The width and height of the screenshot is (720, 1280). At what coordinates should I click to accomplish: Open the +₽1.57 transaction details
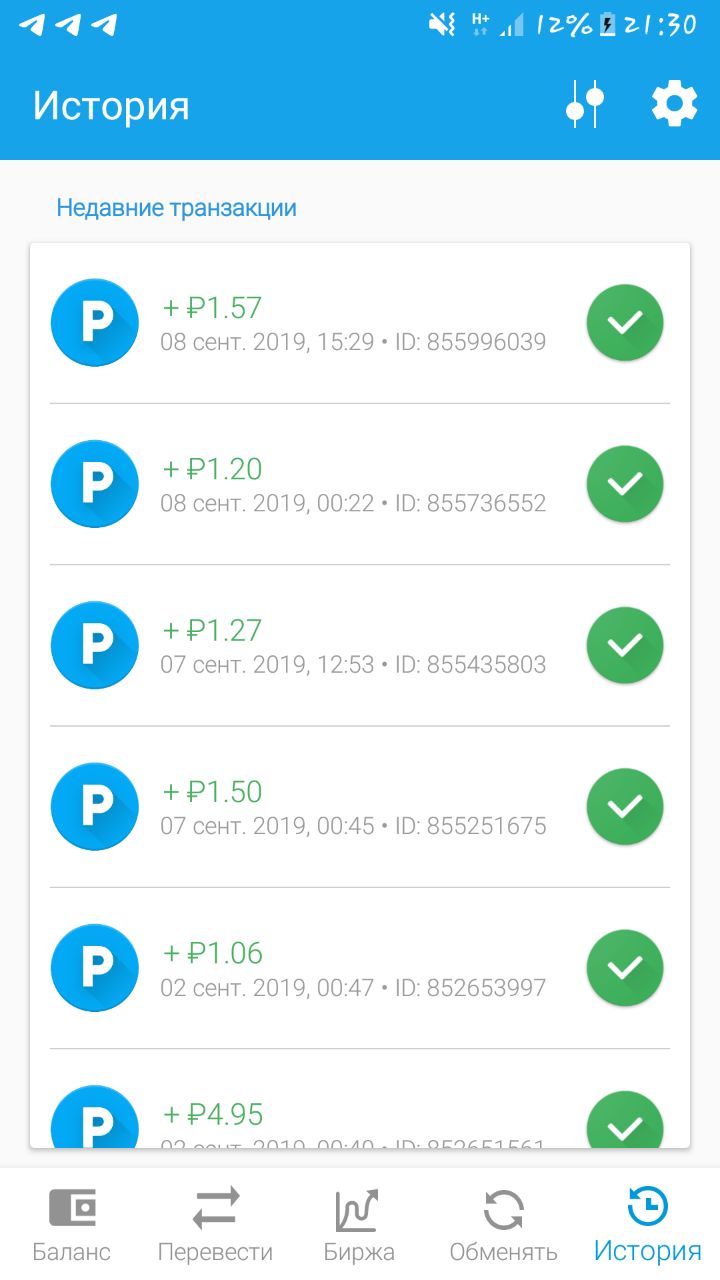tap(360, 323)
